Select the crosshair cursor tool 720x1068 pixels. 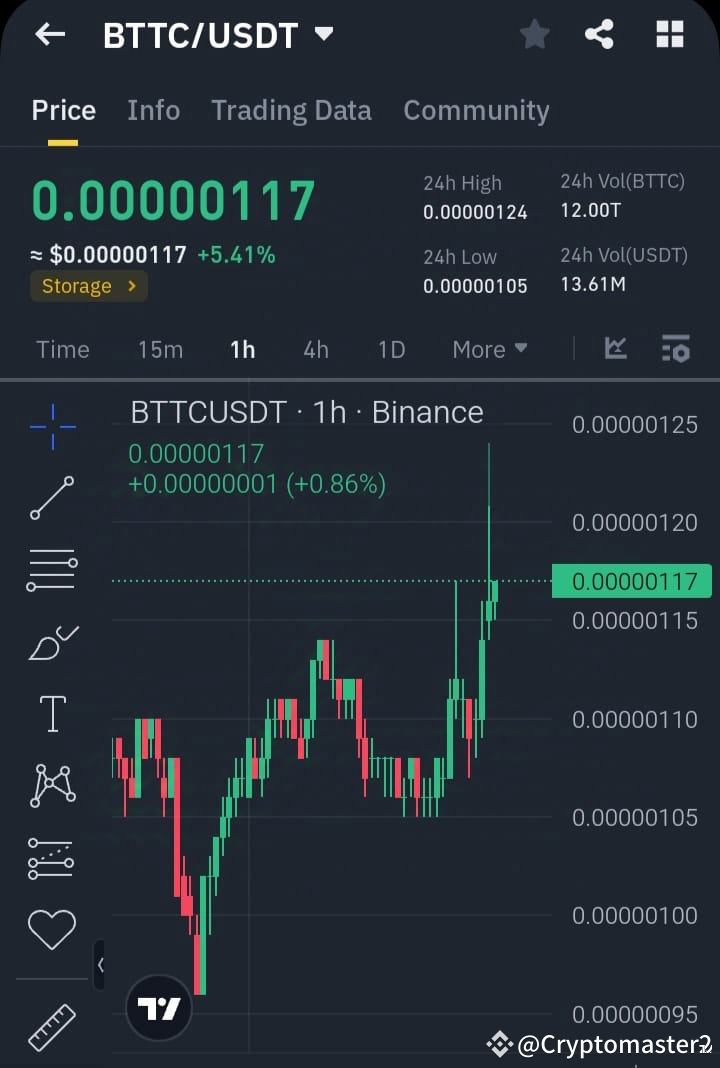tap(51, 425)
